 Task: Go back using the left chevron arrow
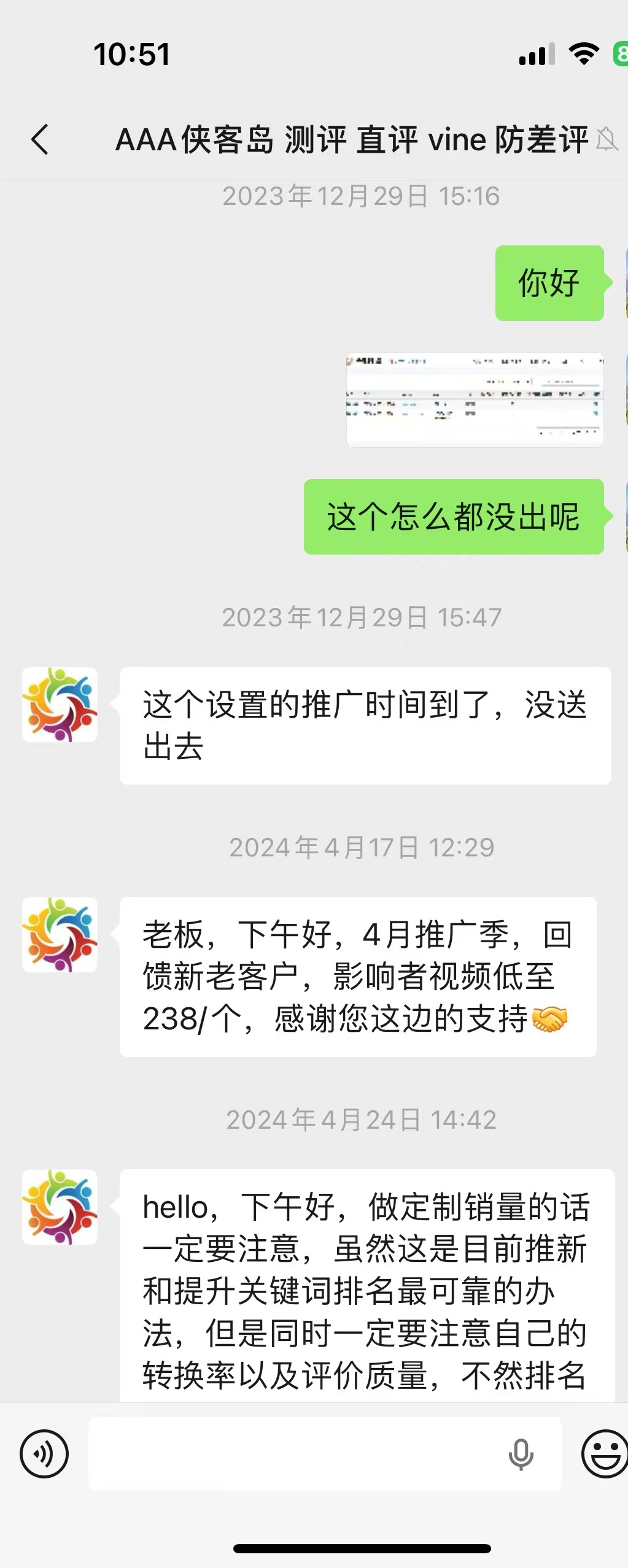pyautogui.click(x=39, y=139)
